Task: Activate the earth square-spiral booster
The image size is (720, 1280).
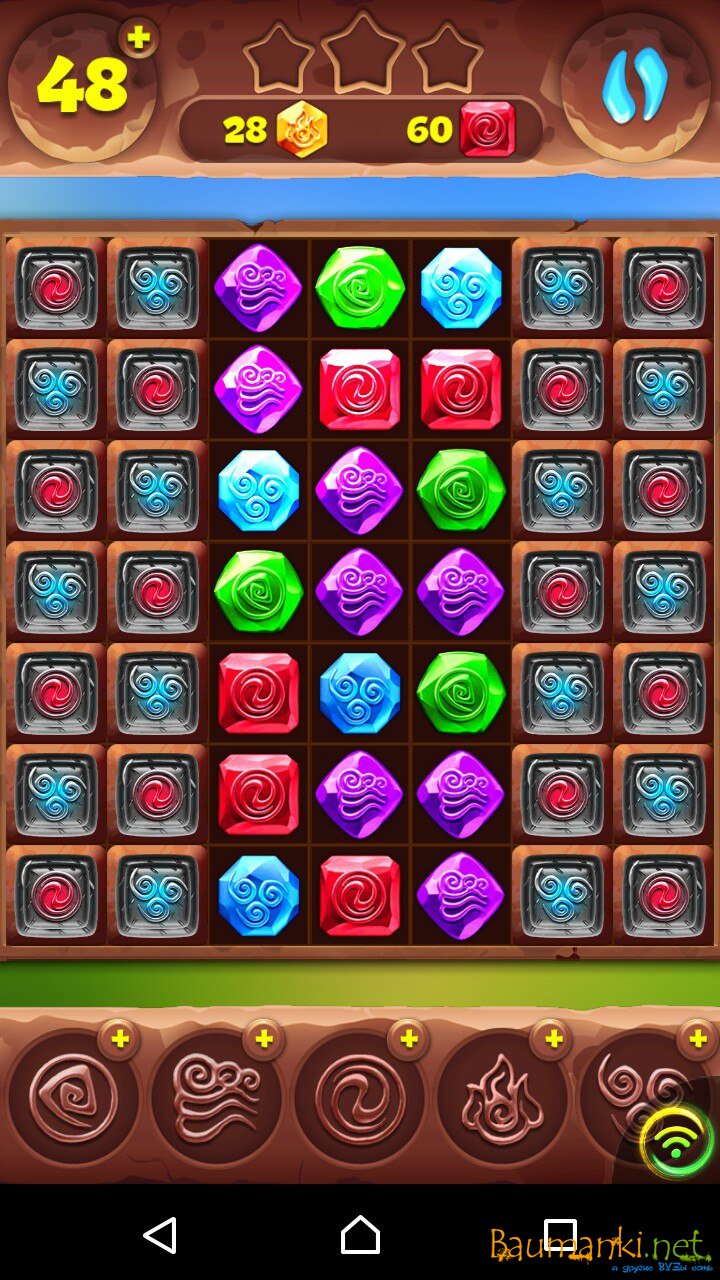Action: (72, 1098)
